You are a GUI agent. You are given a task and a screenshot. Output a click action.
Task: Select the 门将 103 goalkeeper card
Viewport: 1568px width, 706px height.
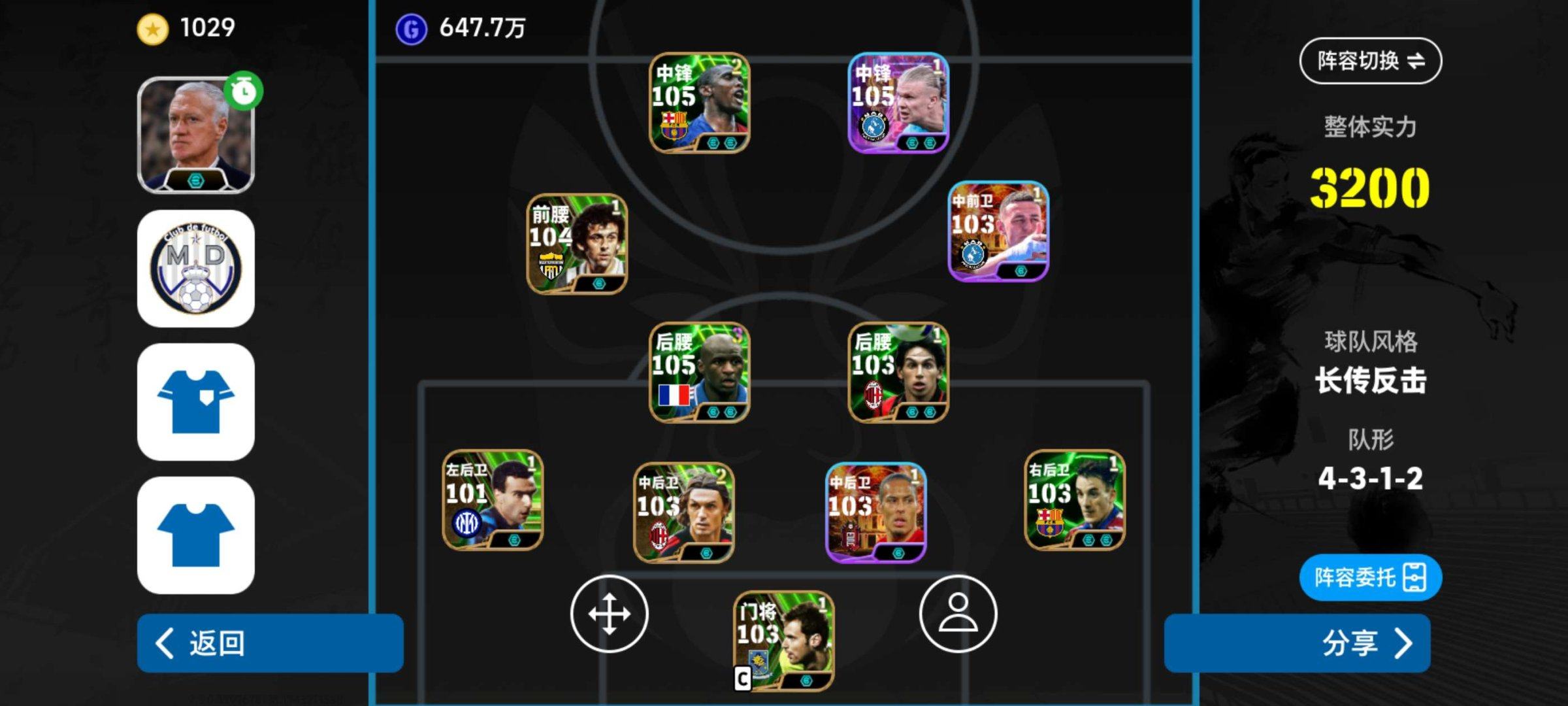783,641
